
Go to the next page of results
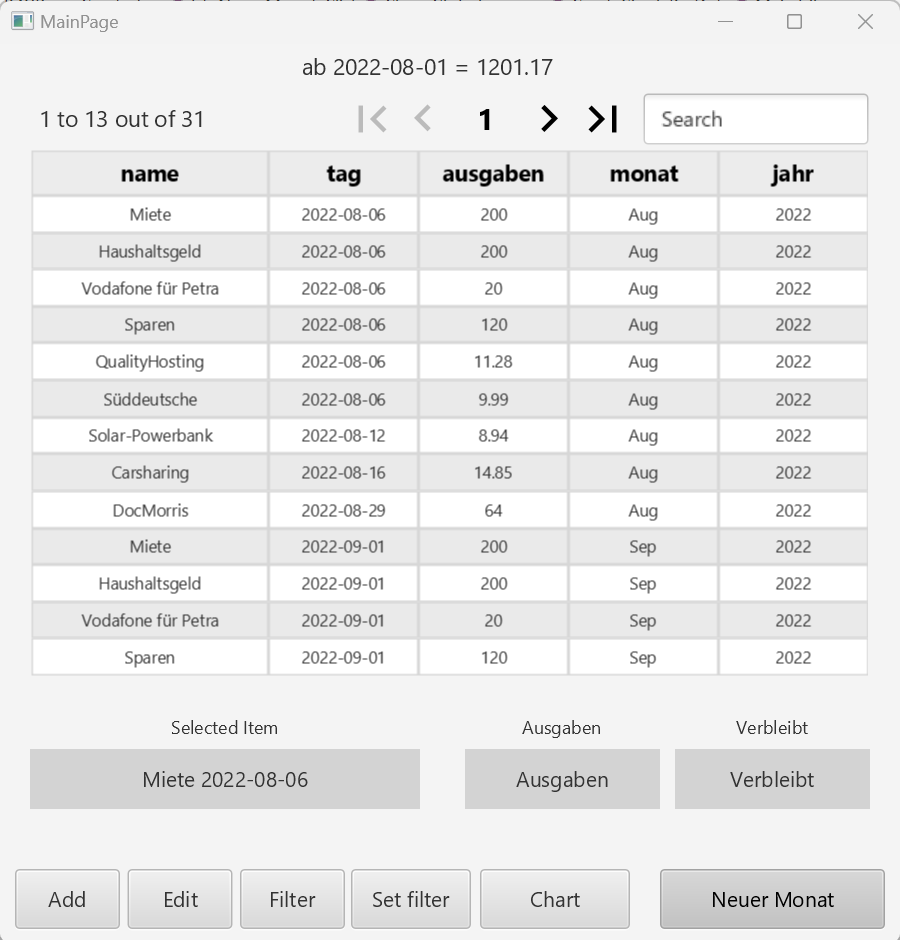(x=548, y=119)
